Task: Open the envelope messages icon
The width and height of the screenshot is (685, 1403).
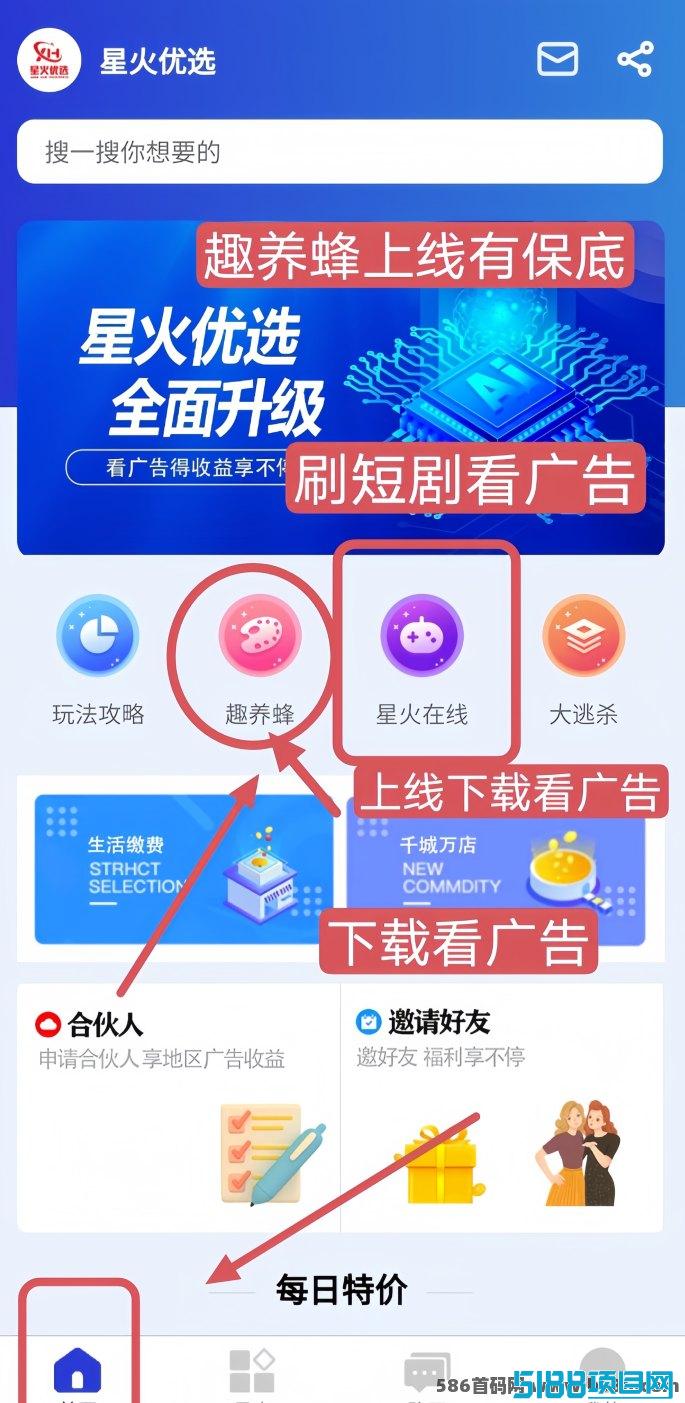Action: (557, 59)
